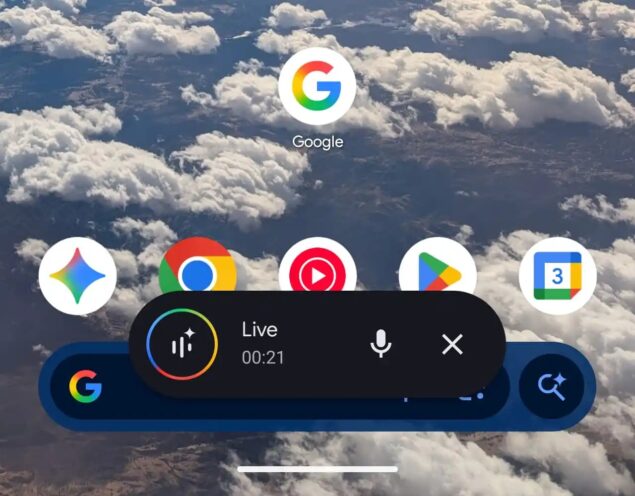The height and width of the screenshot is (496, 635).
Task: End the Live session
Action: pyautogui.click(x=452, y=345)
